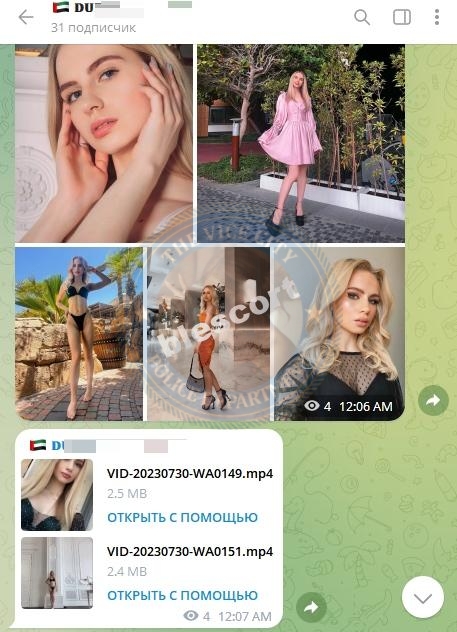This screenshot has width=457, height=632.
Task: Tap ОТКРЫТЬ С ПОМОЩЬЮ for WA0151.mp4
Action: click(182, 595)
